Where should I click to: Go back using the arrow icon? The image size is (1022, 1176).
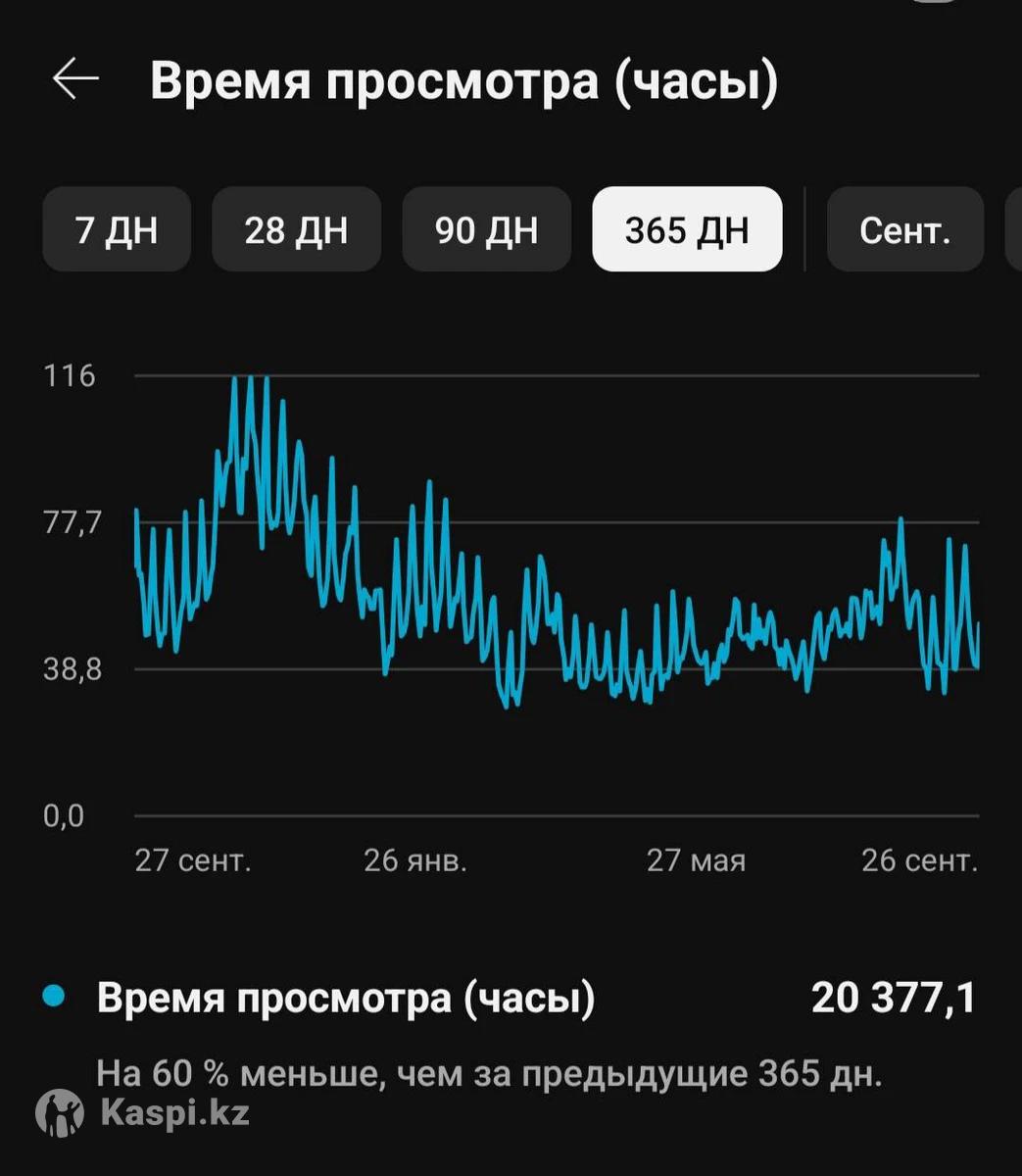tap(75, 79)
